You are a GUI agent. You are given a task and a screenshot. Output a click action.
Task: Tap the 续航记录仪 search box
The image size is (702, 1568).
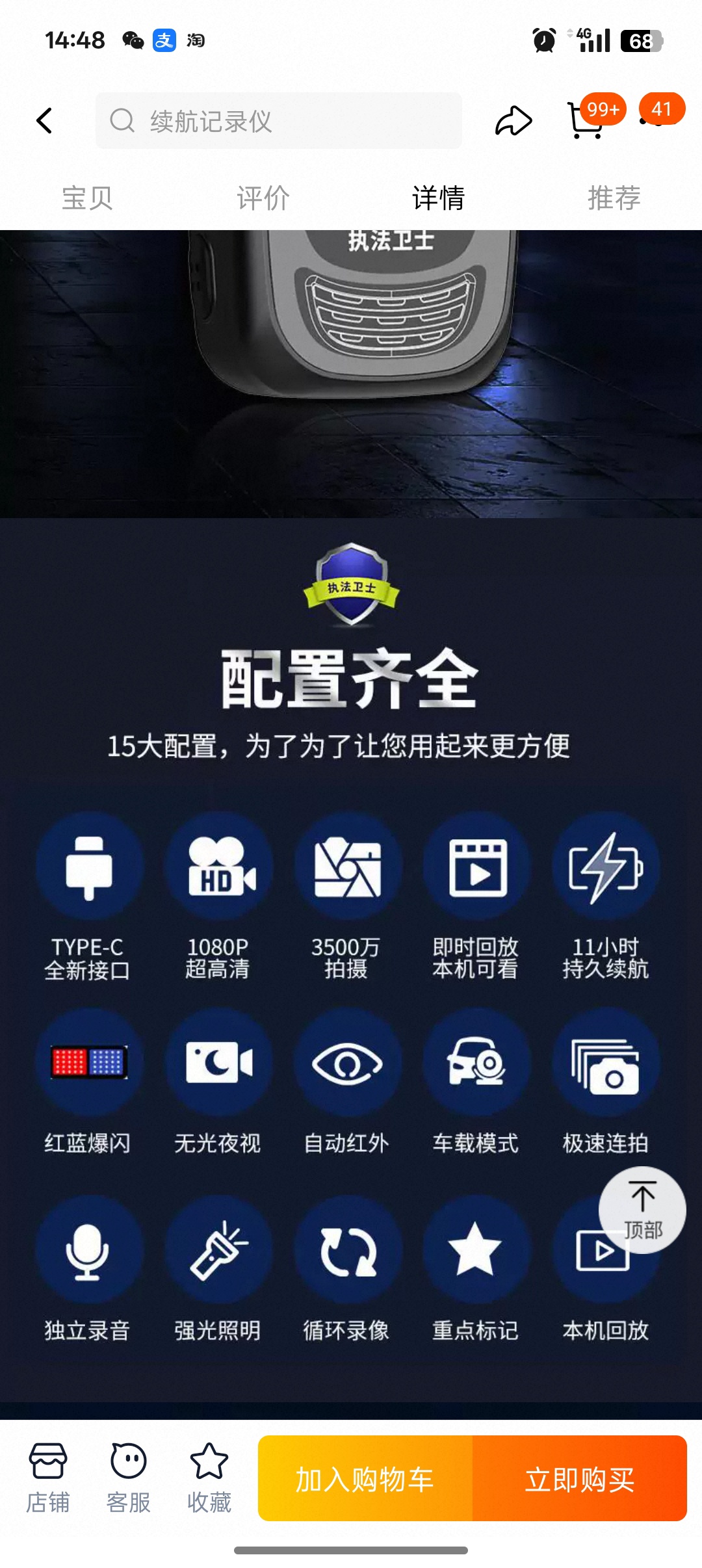(278, 121)
